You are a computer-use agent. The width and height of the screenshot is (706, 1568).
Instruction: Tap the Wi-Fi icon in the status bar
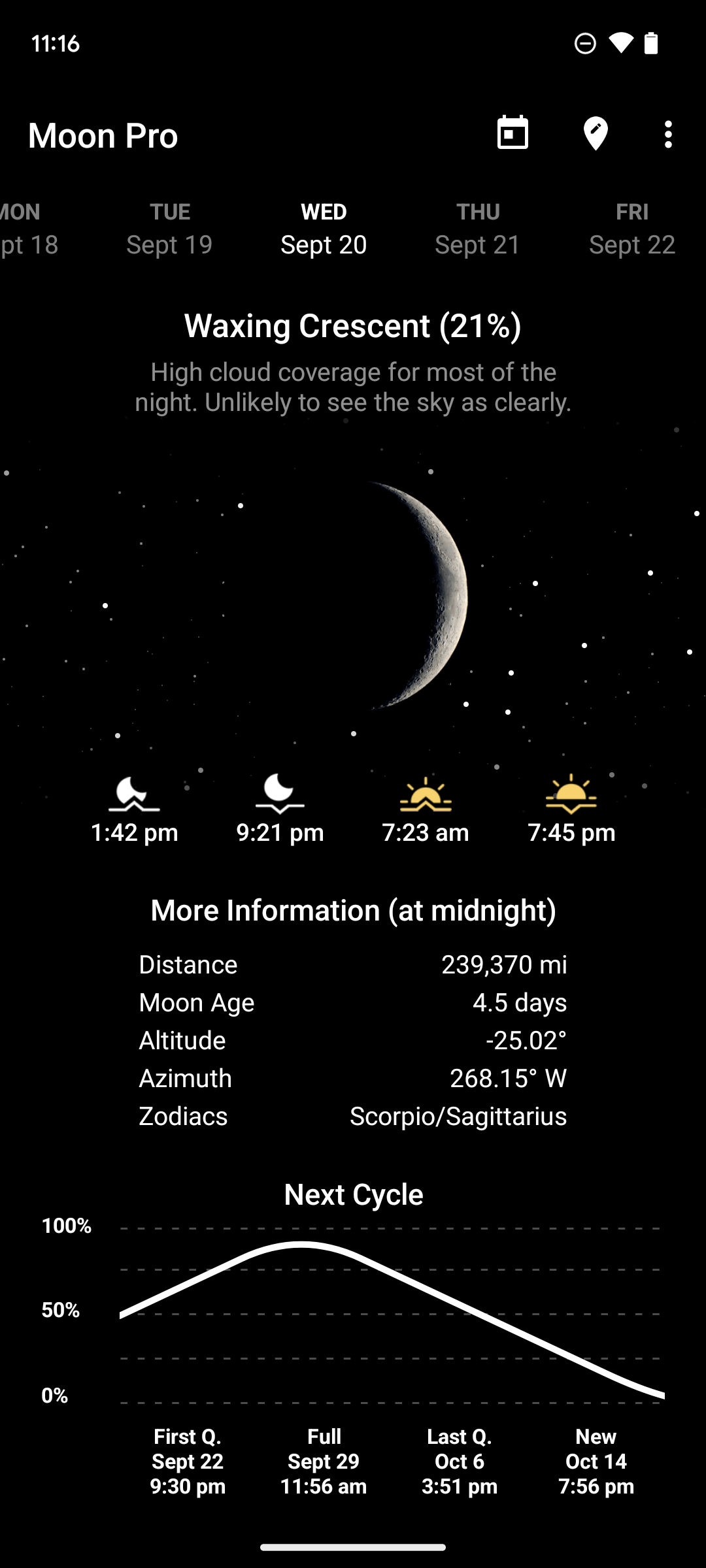pyautogui.click(x=620, y=43)
